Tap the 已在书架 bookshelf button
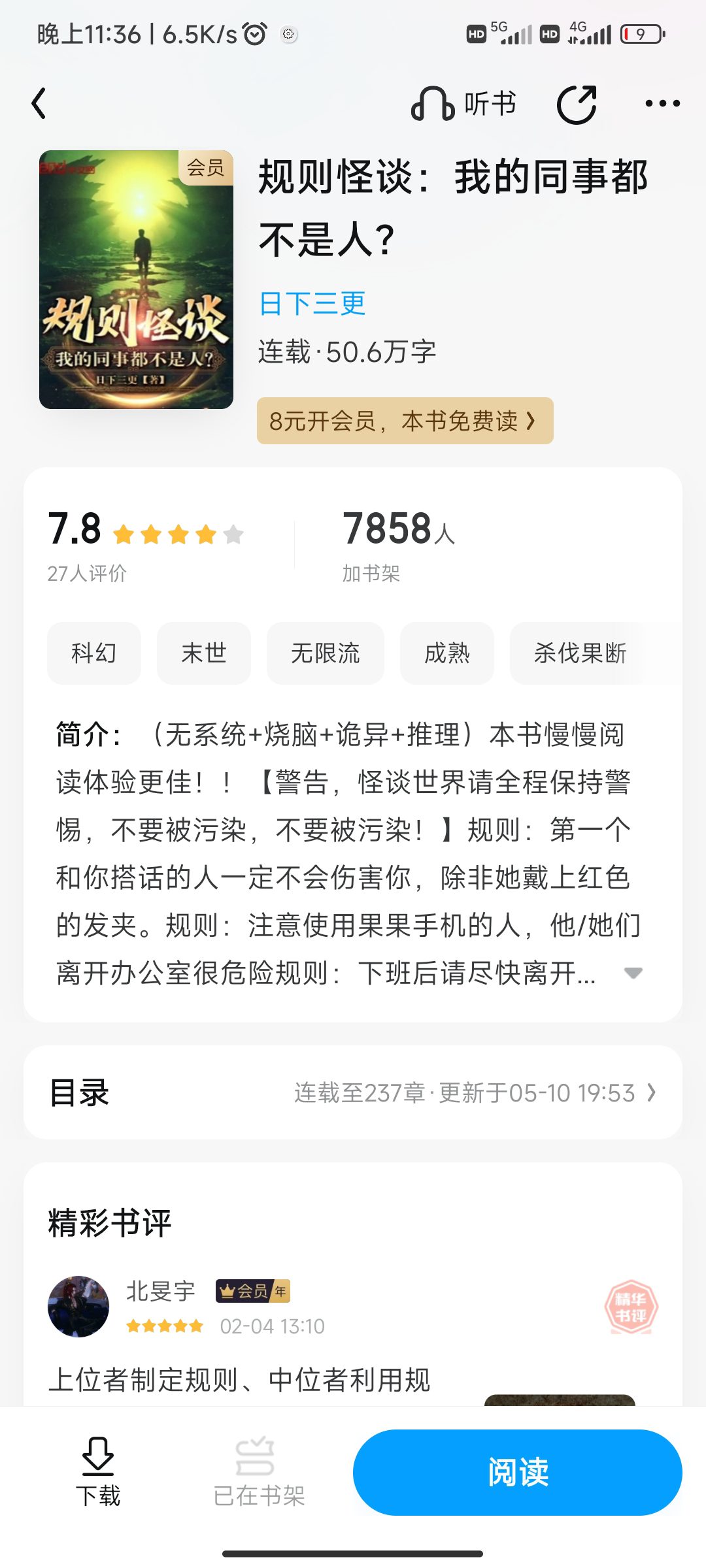 (x=259, y=1471)
